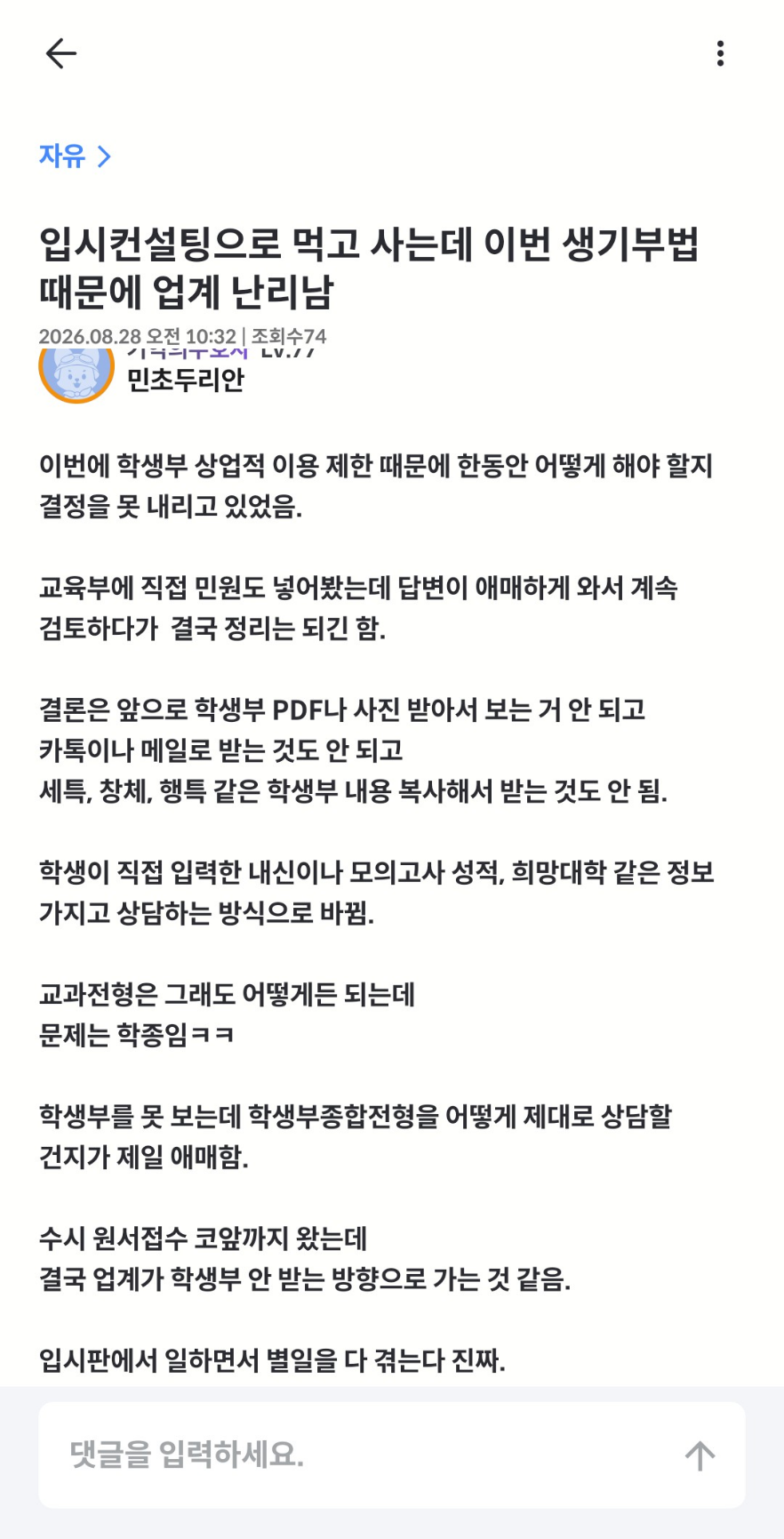Go back with the arrow icon
The width and height of the screenshot is (784, 1539).
(x=60, y=53)
